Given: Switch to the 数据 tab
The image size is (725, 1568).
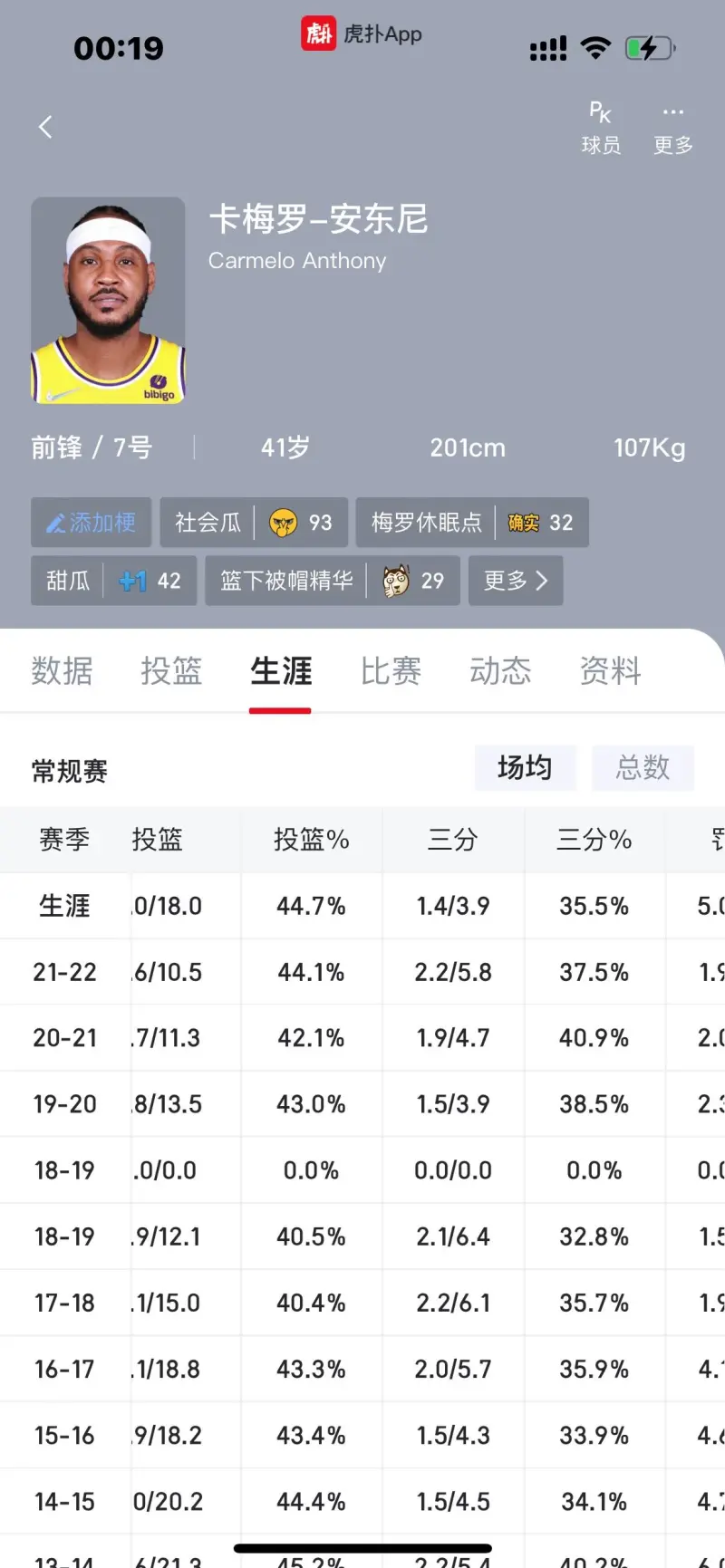Looking at the screenshot, I should click(62, 671).
